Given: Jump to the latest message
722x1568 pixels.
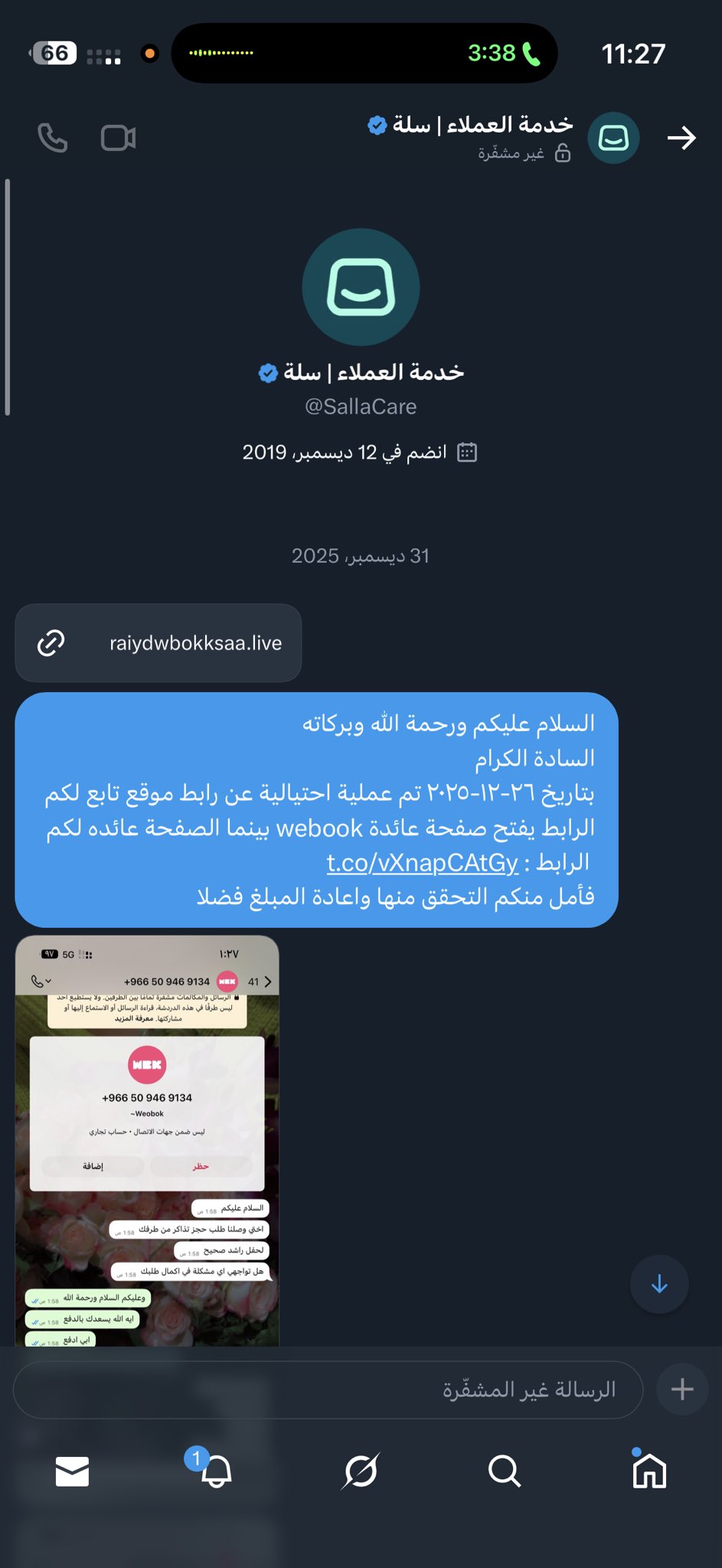Looking at the screenshot, I should coord(659,1284).
